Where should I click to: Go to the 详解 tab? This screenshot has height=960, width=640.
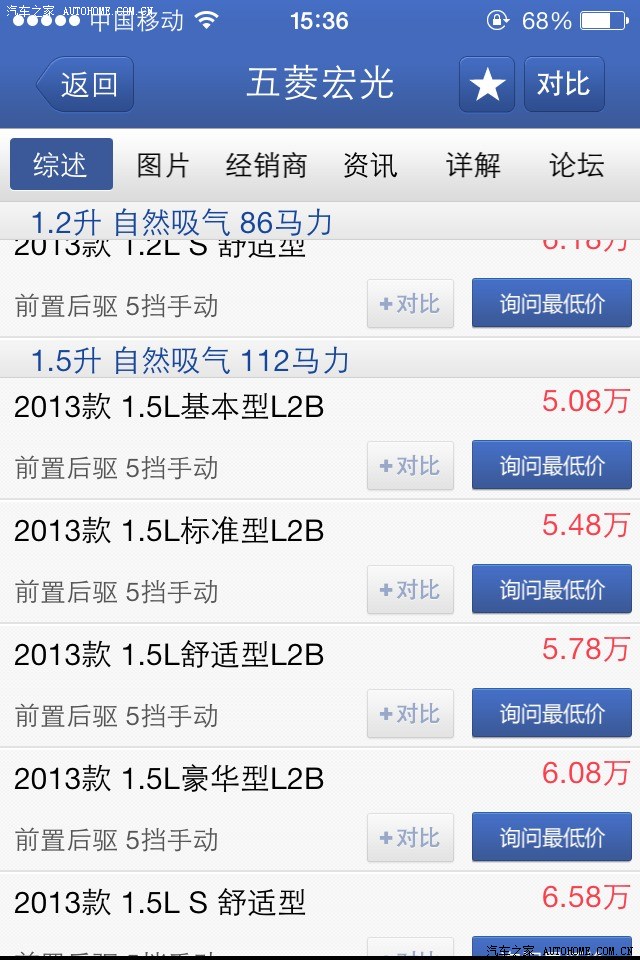click(x=473, y=165)
